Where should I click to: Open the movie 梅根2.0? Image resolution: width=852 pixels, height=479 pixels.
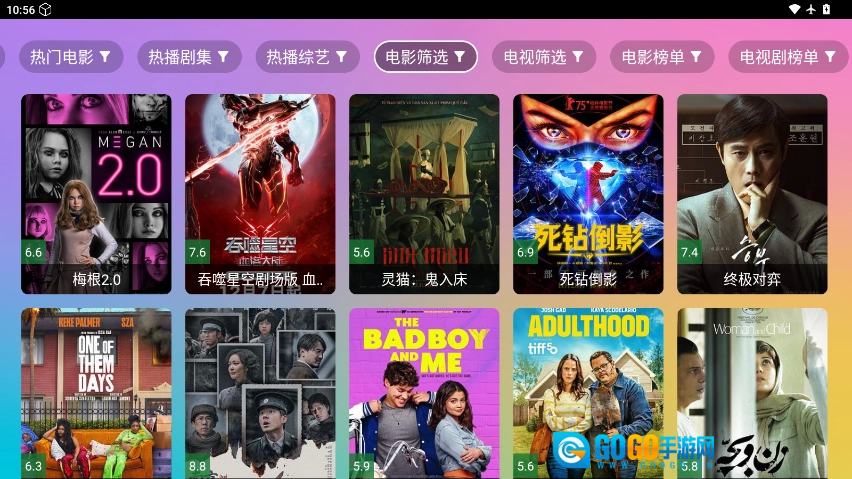[96, 193]
